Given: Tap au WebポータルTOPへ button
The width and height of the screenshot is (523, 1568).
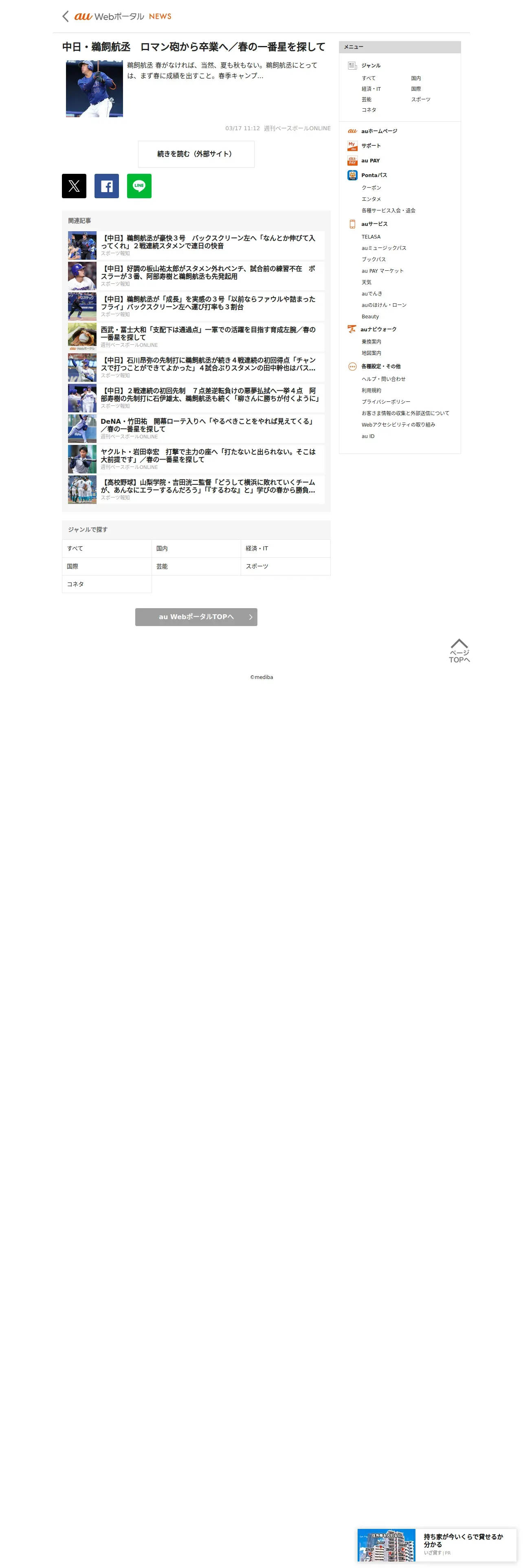Looking at the screenshot, I should tap(196, 617).
